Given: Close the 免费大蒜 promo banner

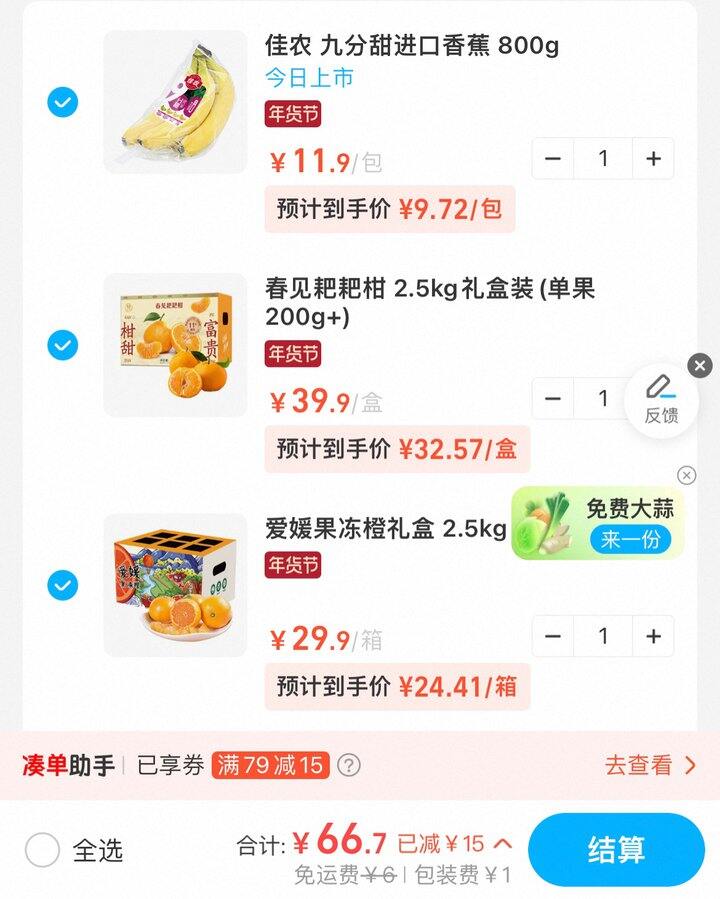Looking at the screenshot, I should click(686, 475).
